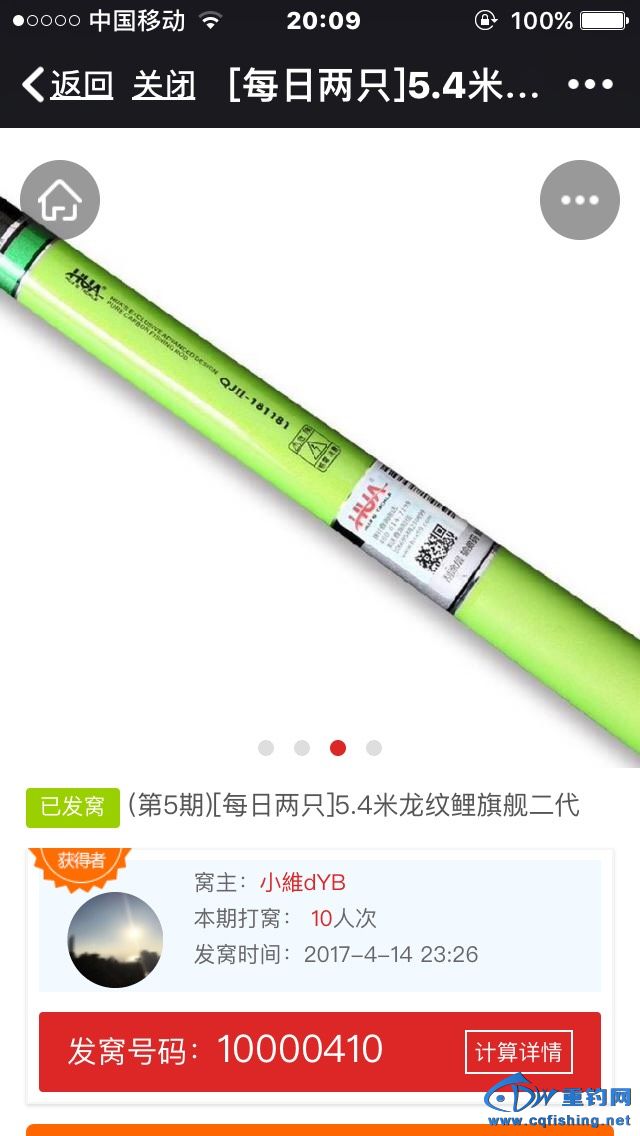The height and width of the screenshot is (1136, 640).
Task: Go back using 返回
Action: tap(68, 85)
